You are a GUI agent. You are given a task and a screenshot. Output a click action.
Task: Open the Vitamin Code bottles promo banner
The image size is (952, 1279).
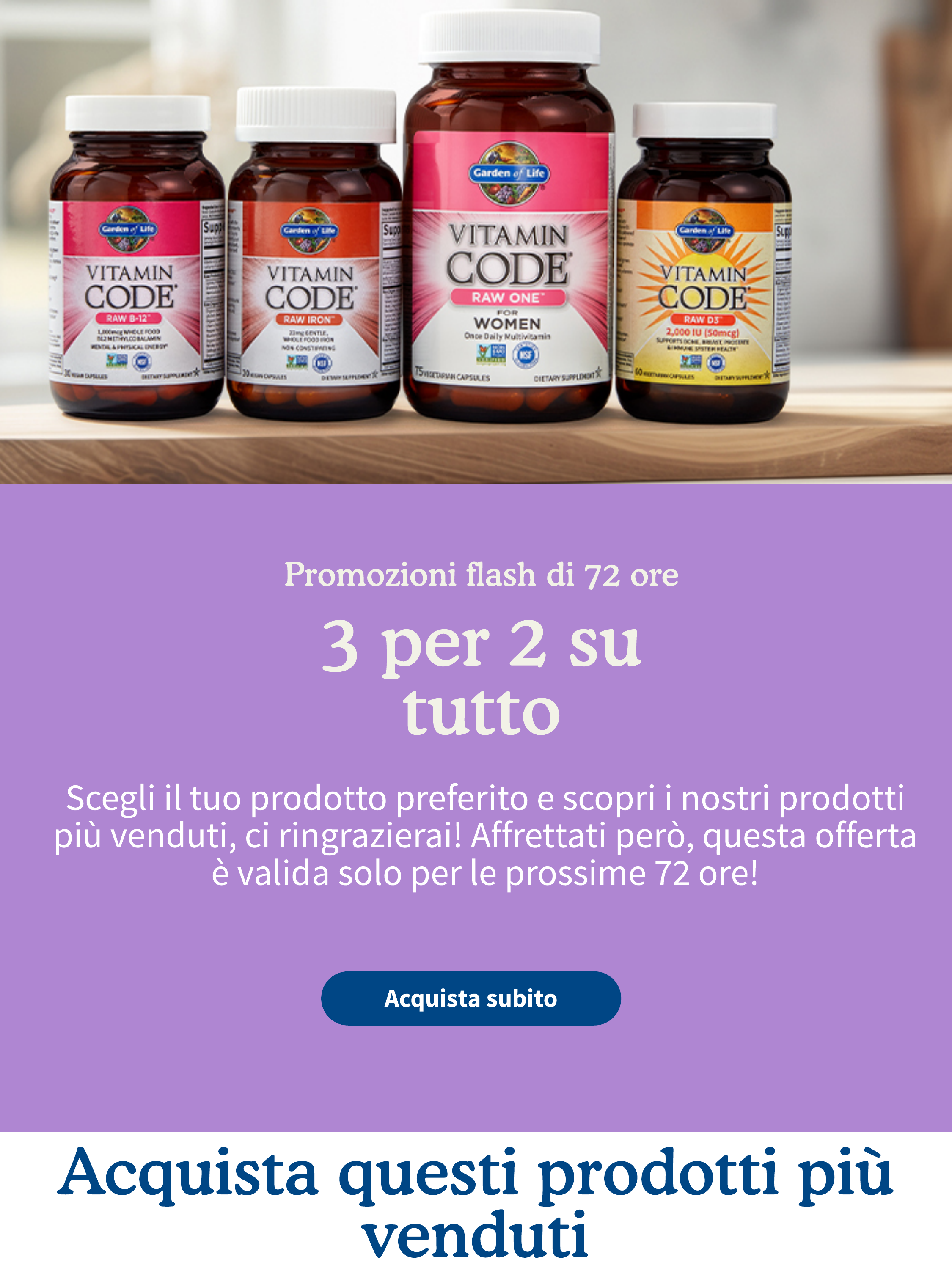pos(476,242)
